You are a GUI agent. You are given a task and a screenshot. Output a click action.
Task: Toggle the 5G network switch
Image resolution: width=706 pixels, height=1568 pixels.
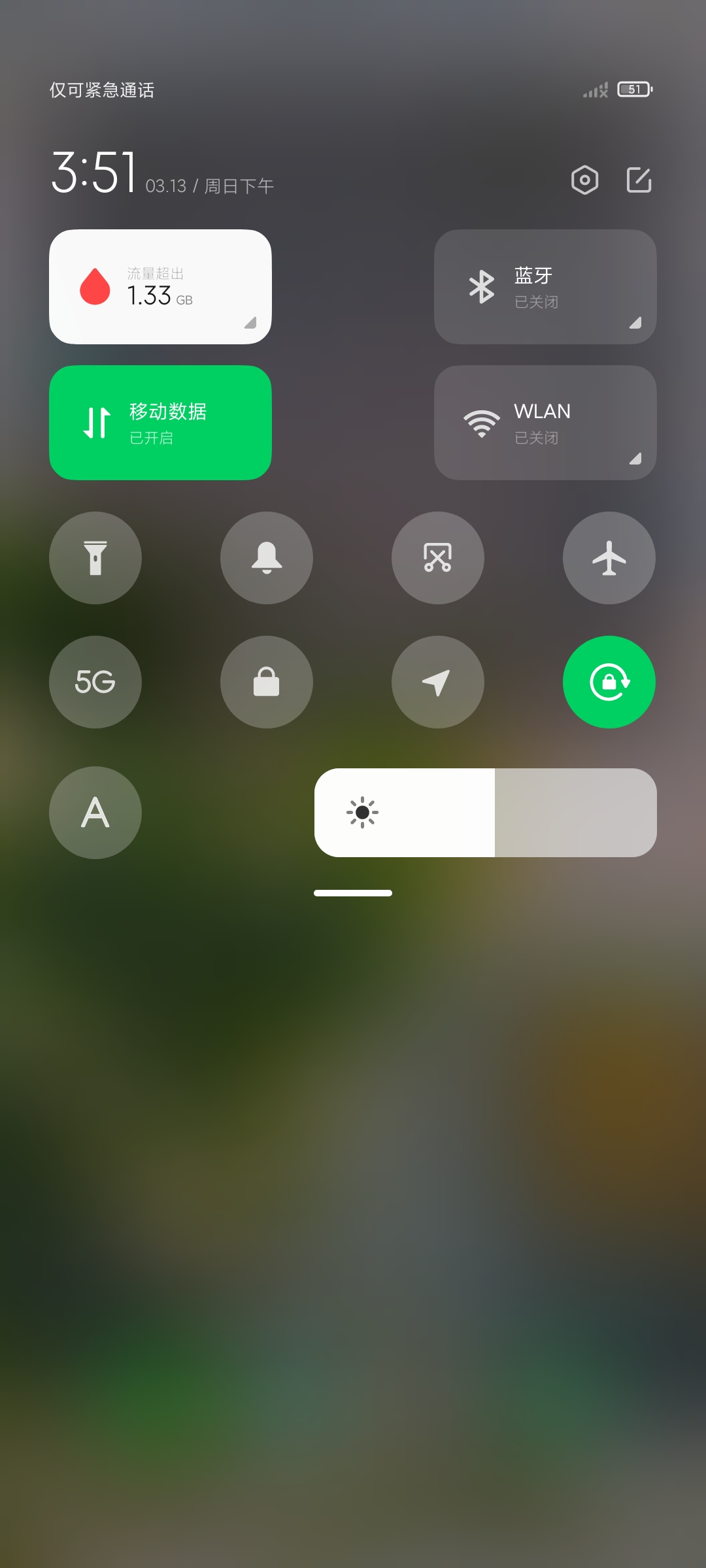tap(95, 682)
